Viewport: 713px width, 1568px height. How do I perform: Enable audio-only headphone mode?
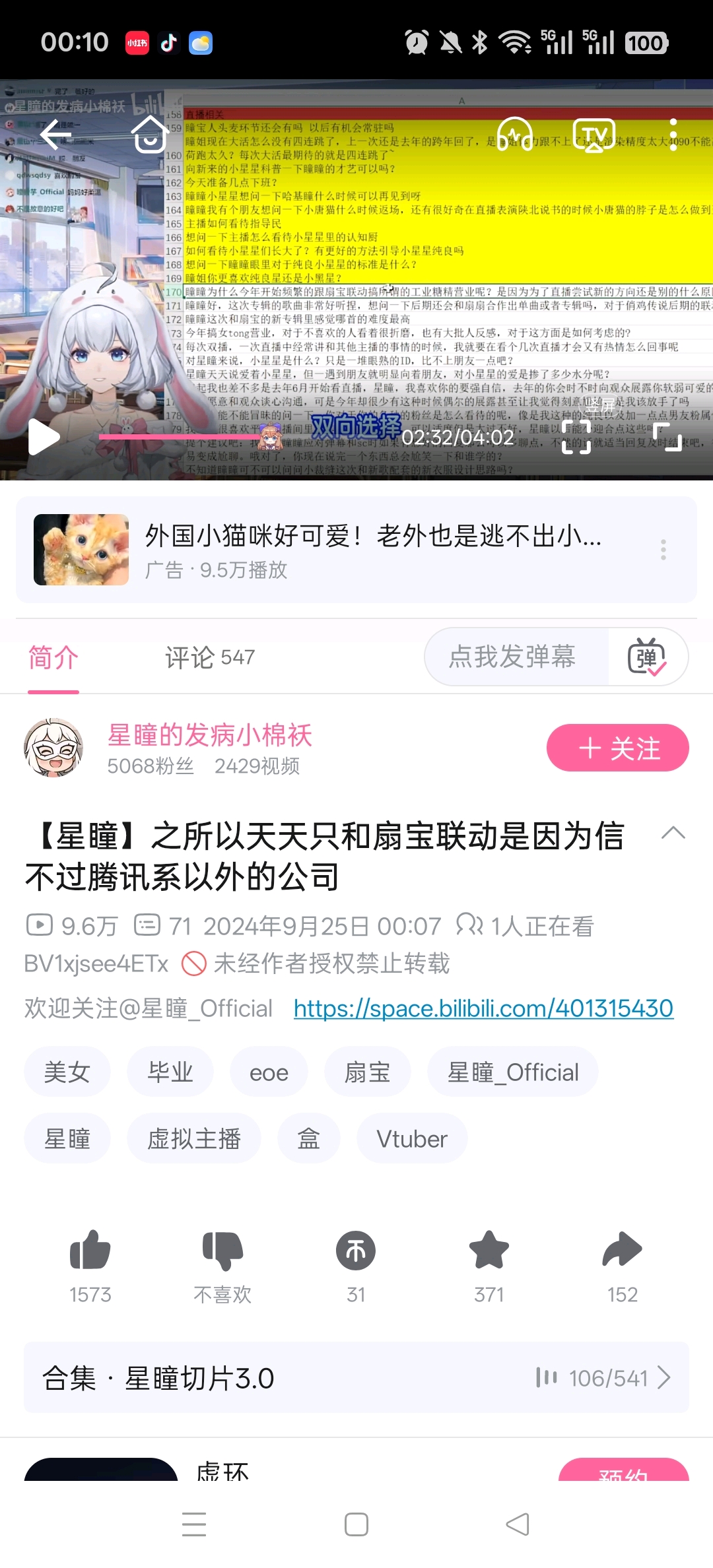pyautogui.click(x=515, y=135)
